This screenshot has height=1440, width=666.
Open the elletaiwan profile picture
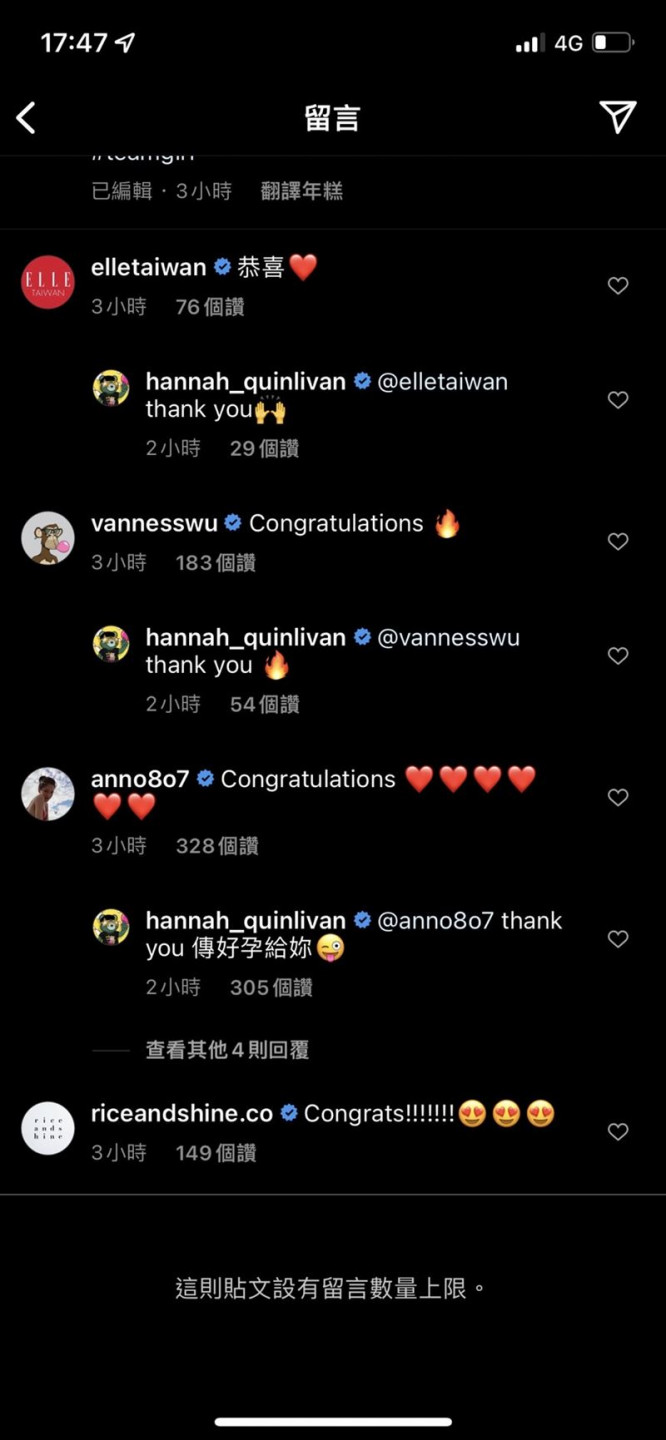coord(48,282)
